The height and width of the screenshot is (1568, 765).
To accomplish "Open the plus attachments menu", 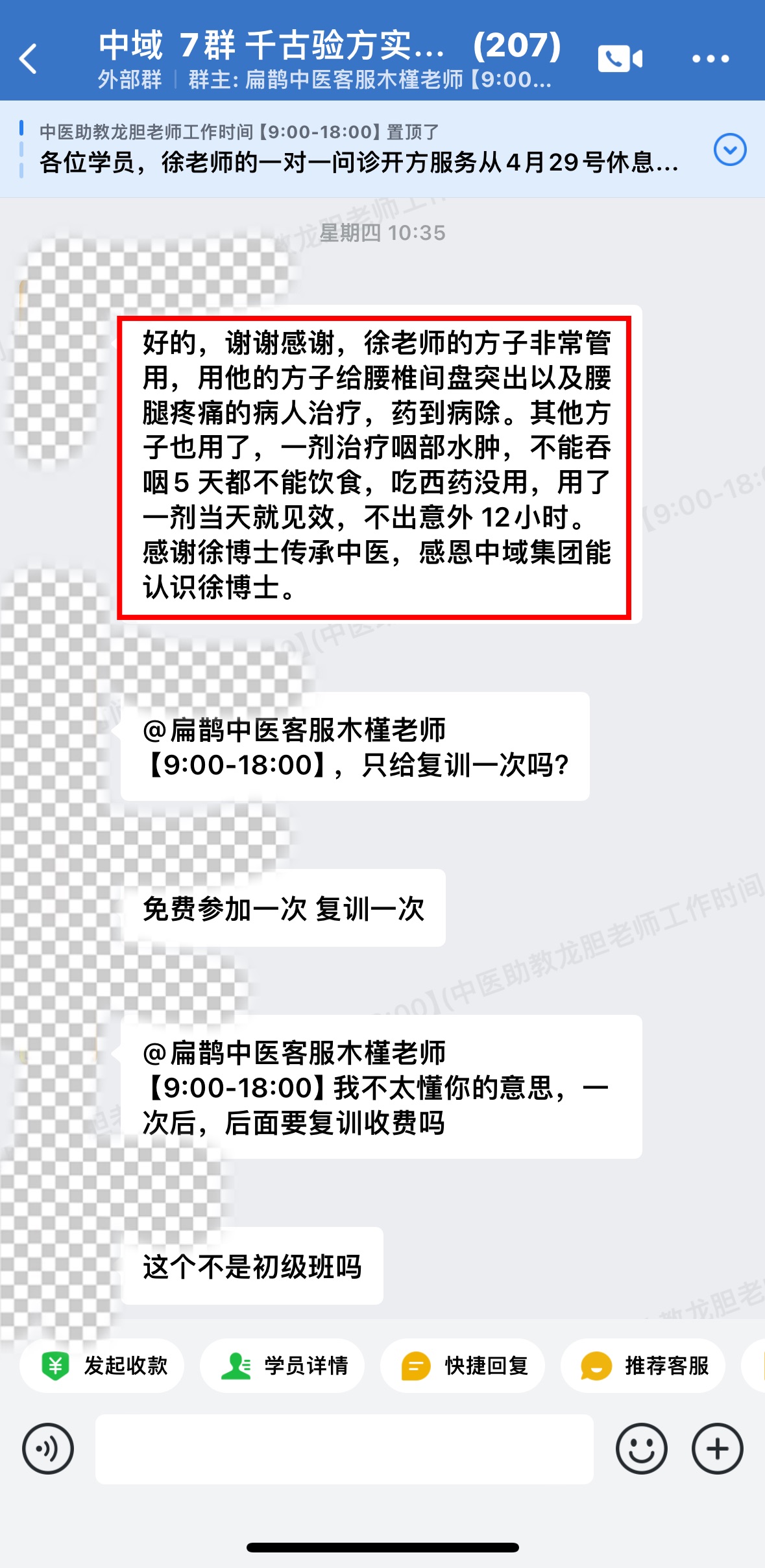I will click(717, 1449).
